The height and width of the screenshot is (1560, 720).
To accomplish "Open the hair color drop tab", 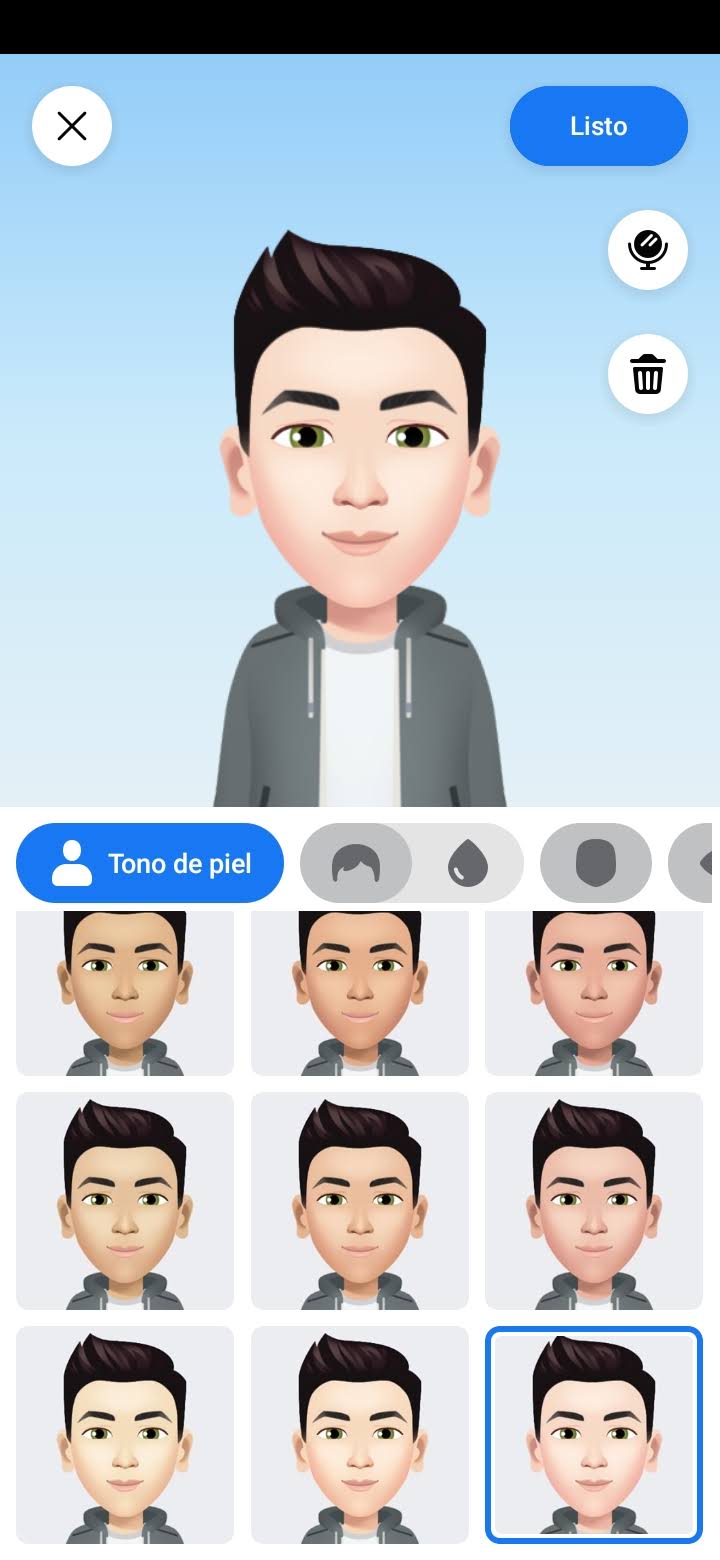I will (467, 863).
